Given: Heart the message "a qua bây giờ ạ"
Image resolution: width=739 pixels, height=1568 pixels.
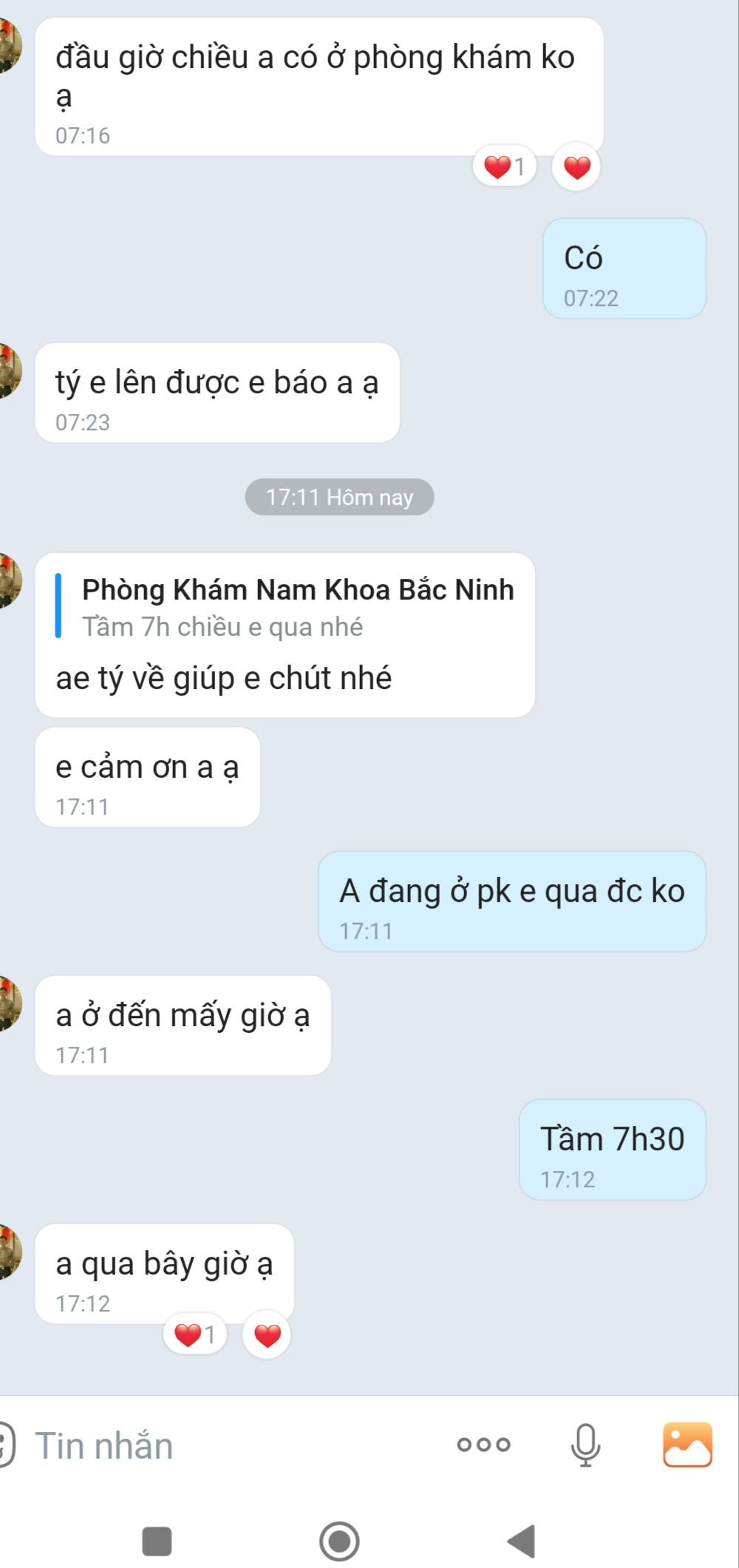Looking at the screenshot, I should [267, 1335].
